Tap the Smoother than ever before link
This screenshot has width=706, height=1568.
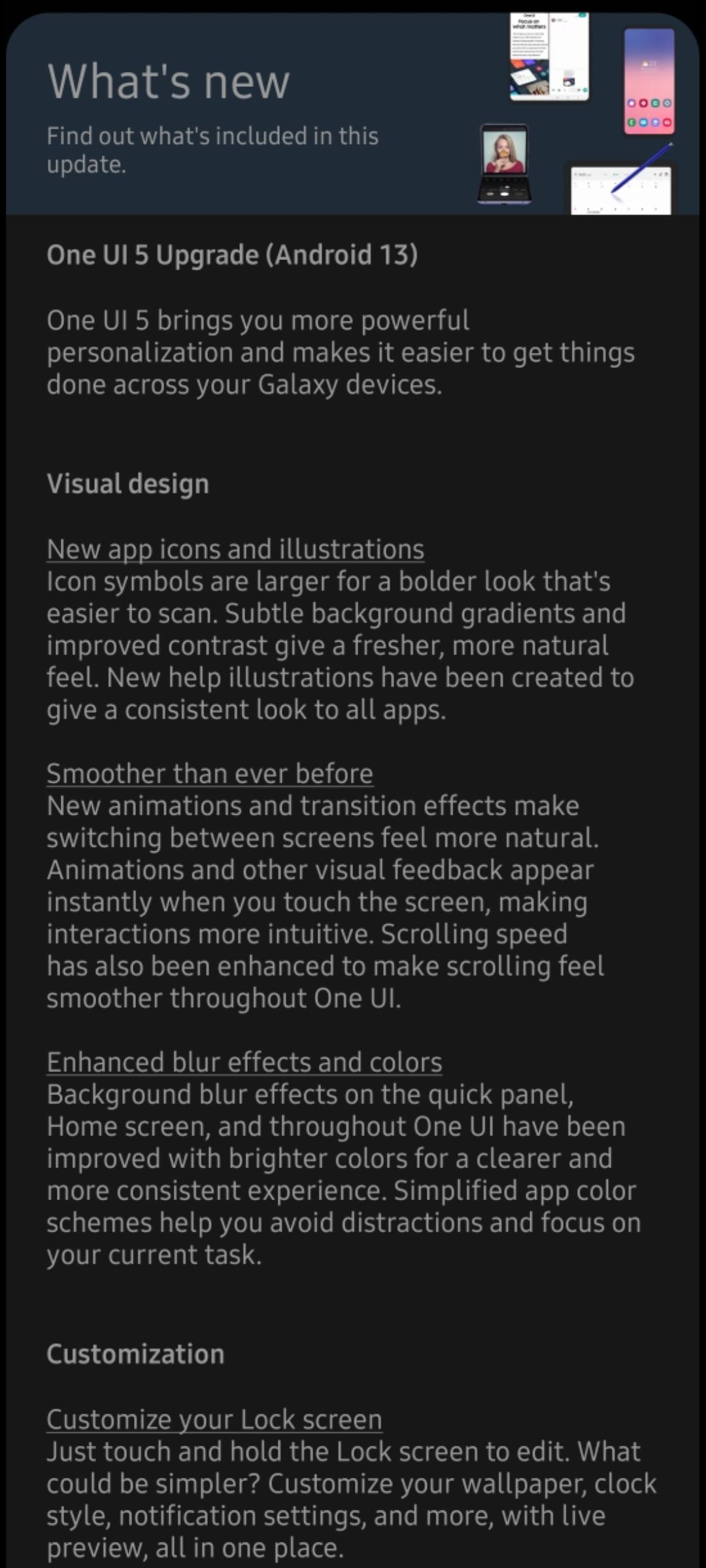pyautogui.click(x=210, y=774)
